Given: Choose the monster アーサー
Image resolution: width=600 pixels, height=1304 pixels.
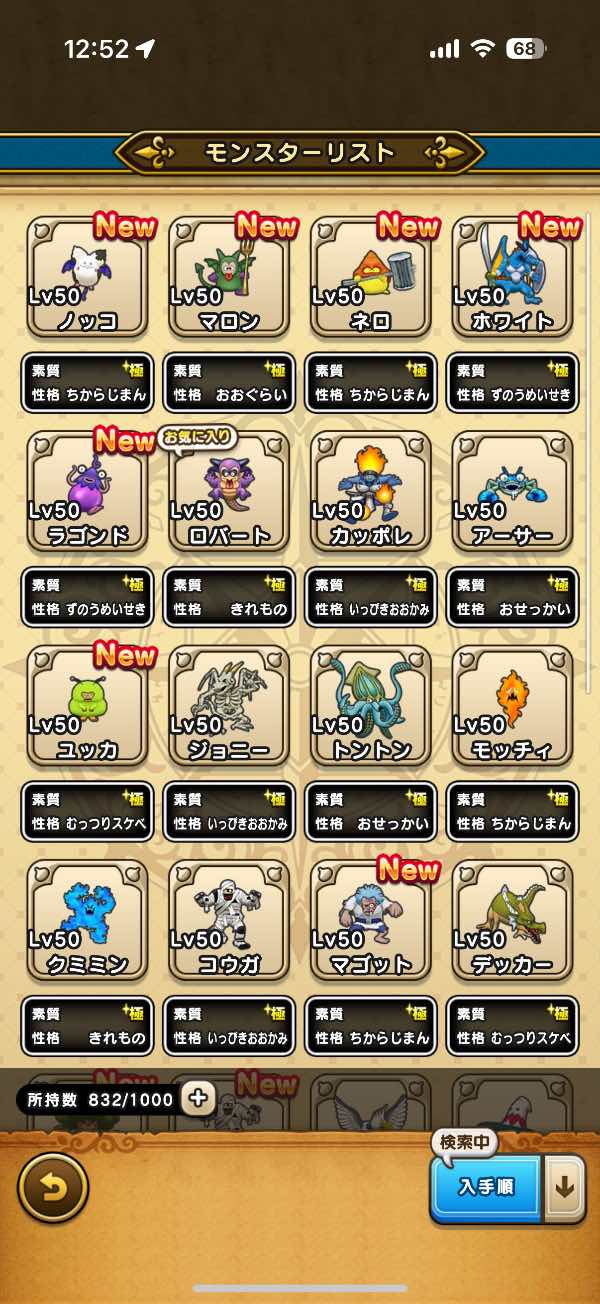Looking at the screenshot, I should (x=513, y=492).
